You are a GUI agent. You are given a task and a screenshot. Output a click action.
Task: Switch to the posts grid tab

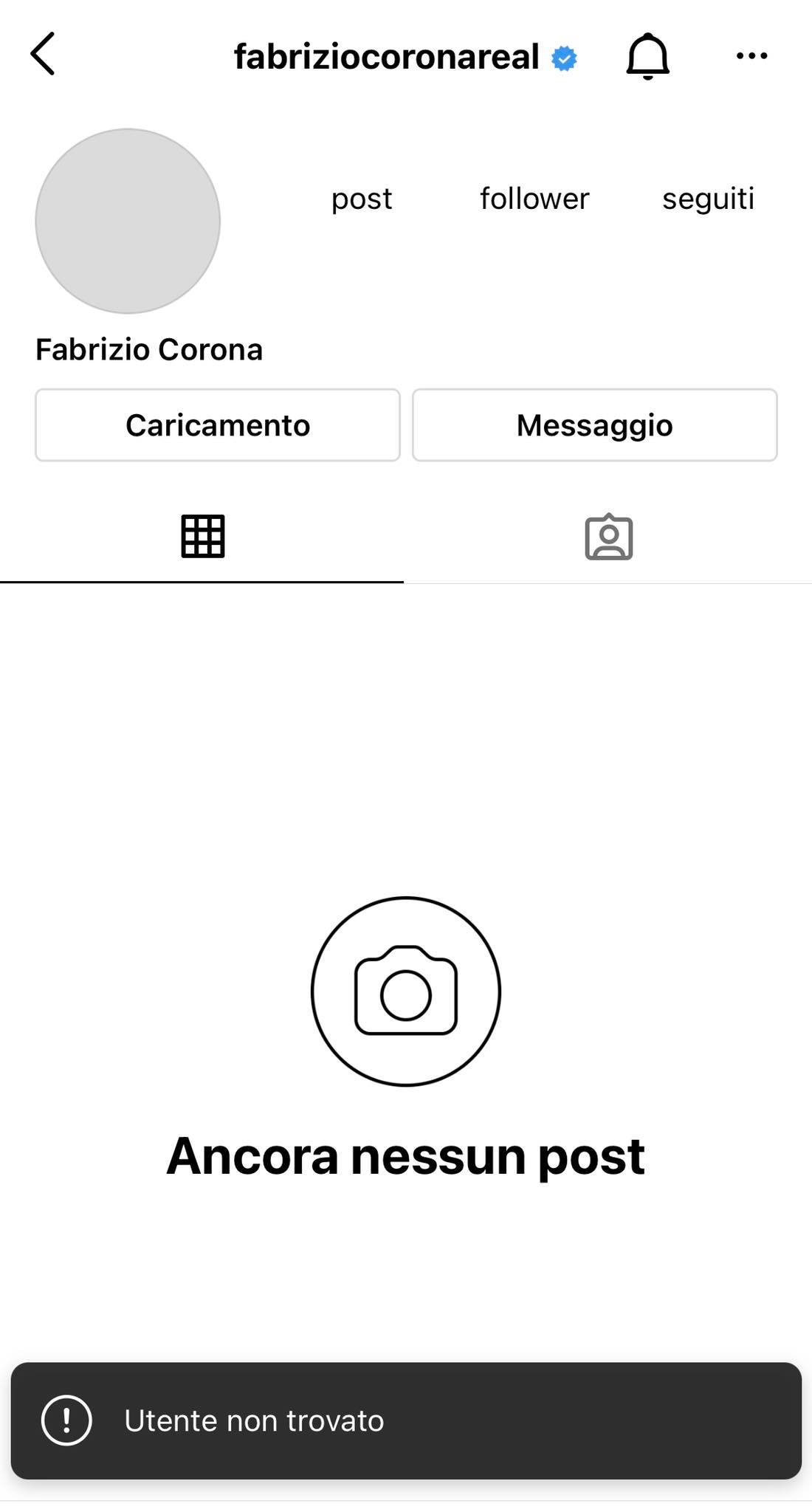point(202,537)
